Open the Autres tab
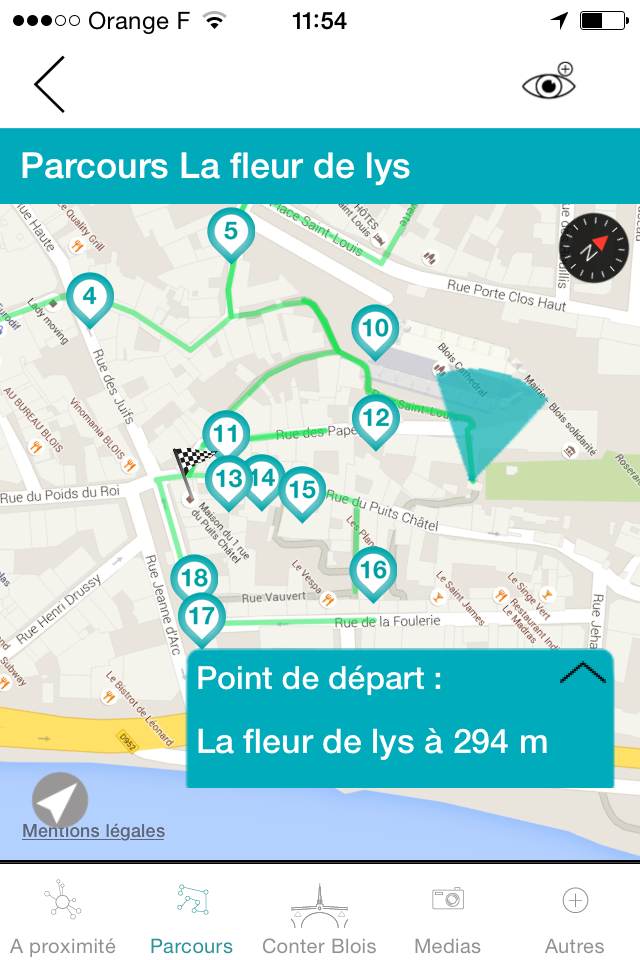The image size is (640, 960). [575, 917]
